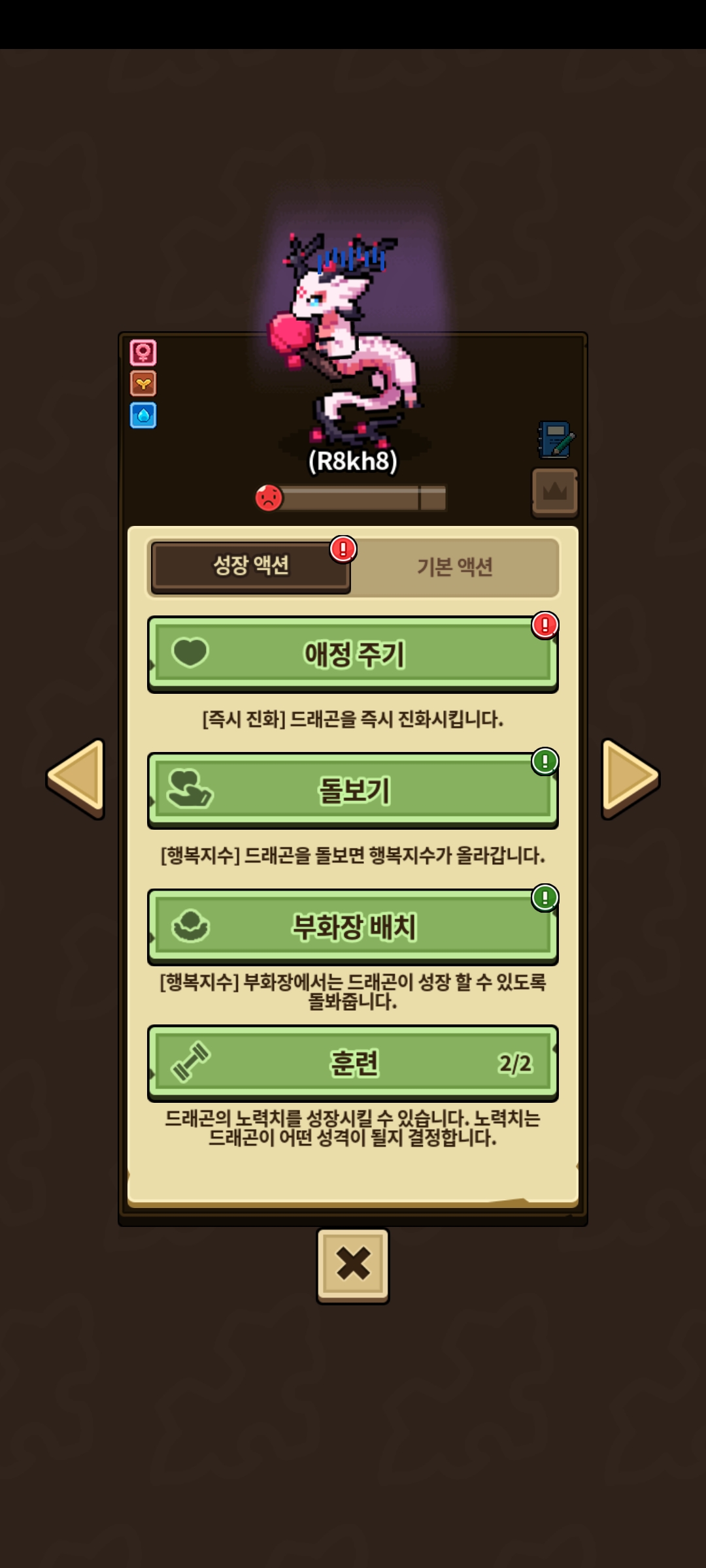Go to the previous dragon

click(76, 777)
